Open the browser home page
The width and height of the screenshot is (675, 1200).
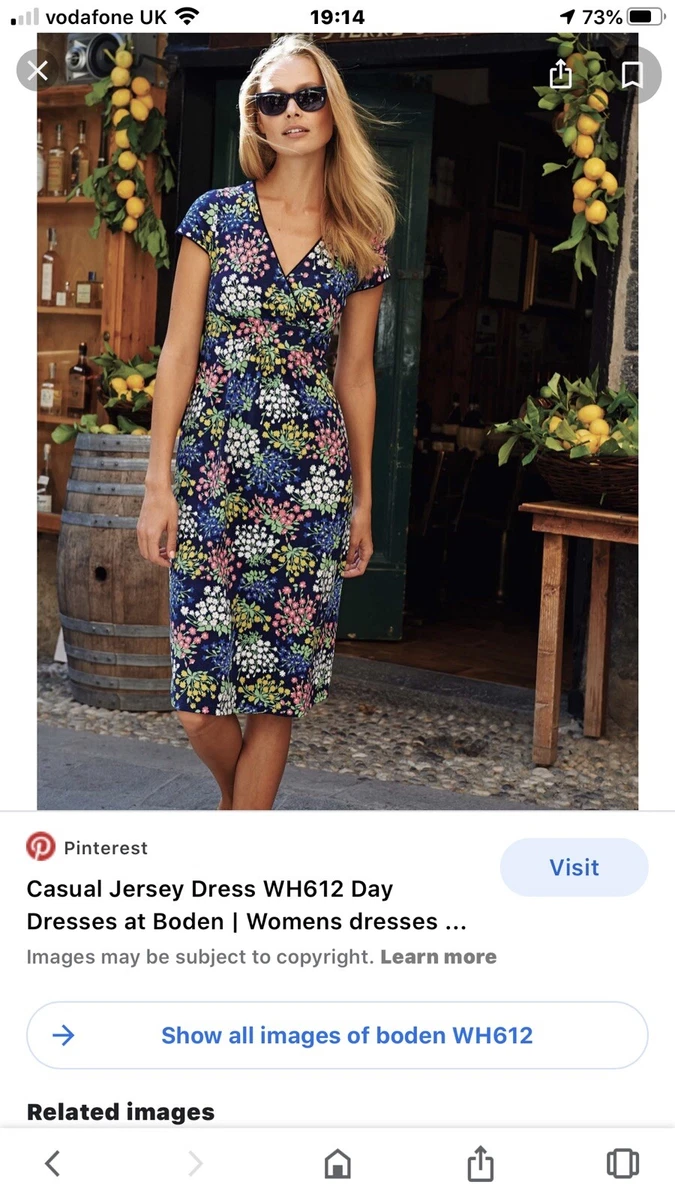[338, 1163]
